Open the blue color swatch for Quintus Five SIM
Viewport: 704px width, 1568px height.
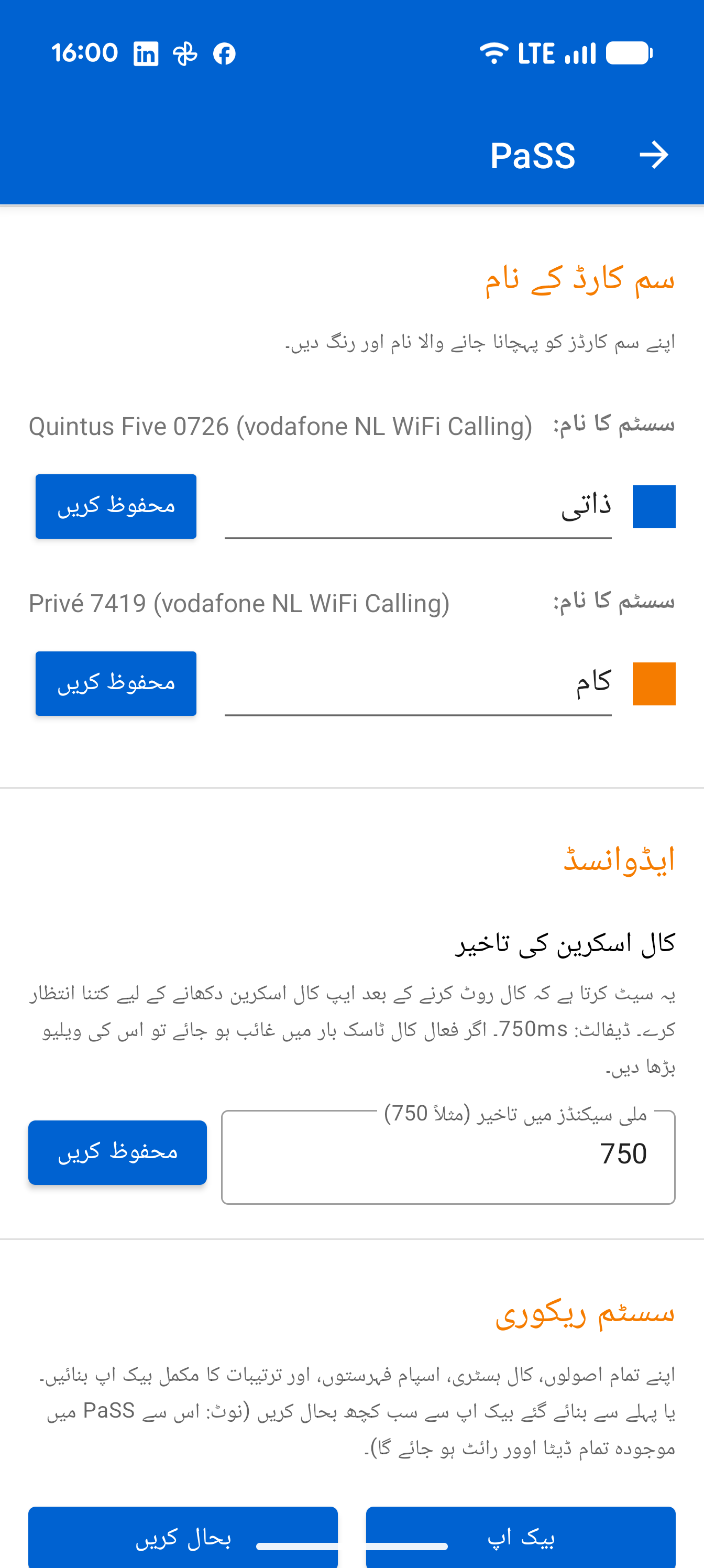(x=654, y=506)
